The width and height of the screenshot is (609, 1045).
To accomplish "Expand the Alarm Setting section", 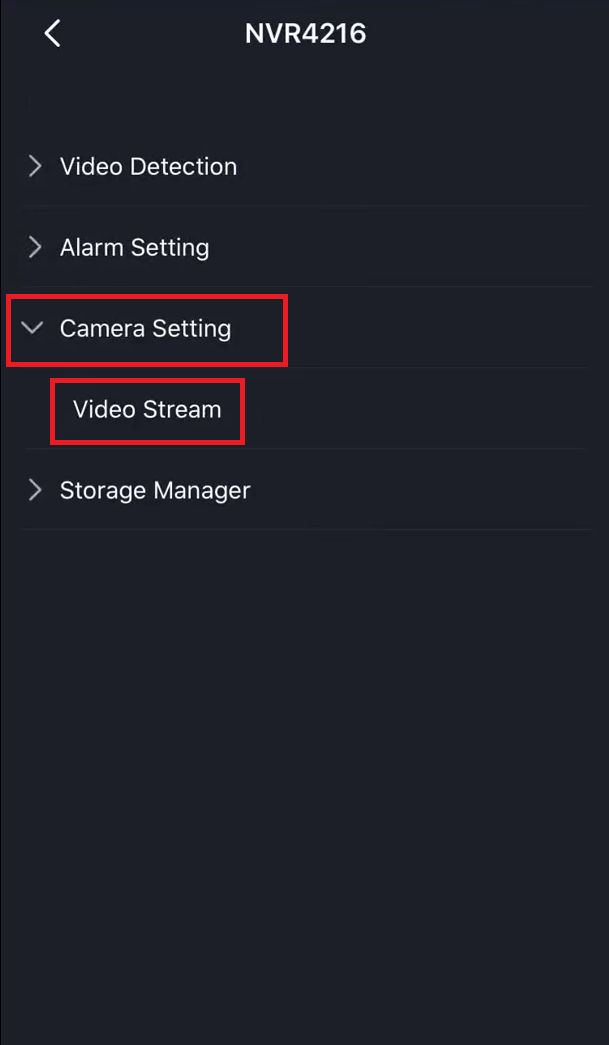I will (134, 247).
